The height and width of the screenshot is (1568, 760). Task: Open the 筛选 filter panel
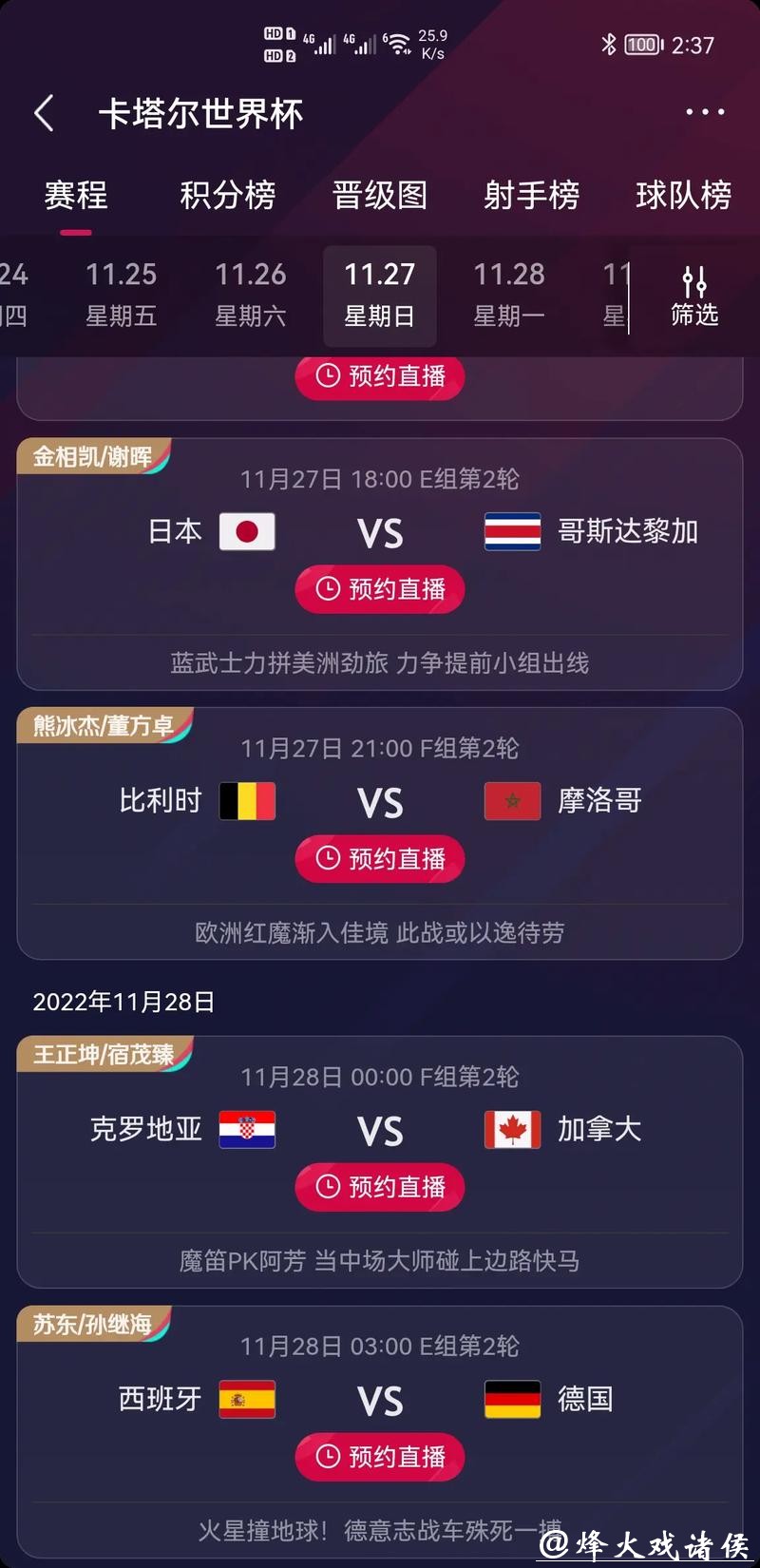694,295
